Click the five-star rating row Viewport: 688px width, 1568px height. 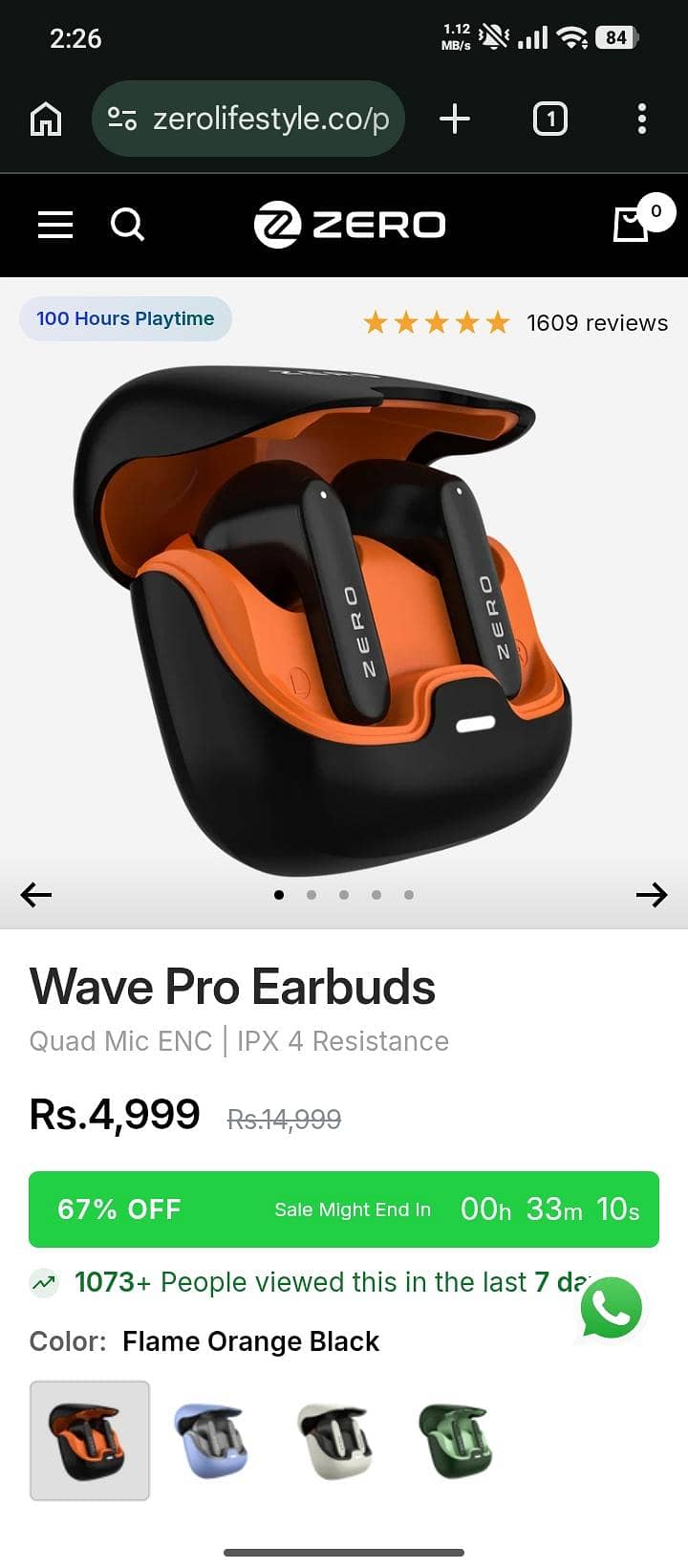435,323
